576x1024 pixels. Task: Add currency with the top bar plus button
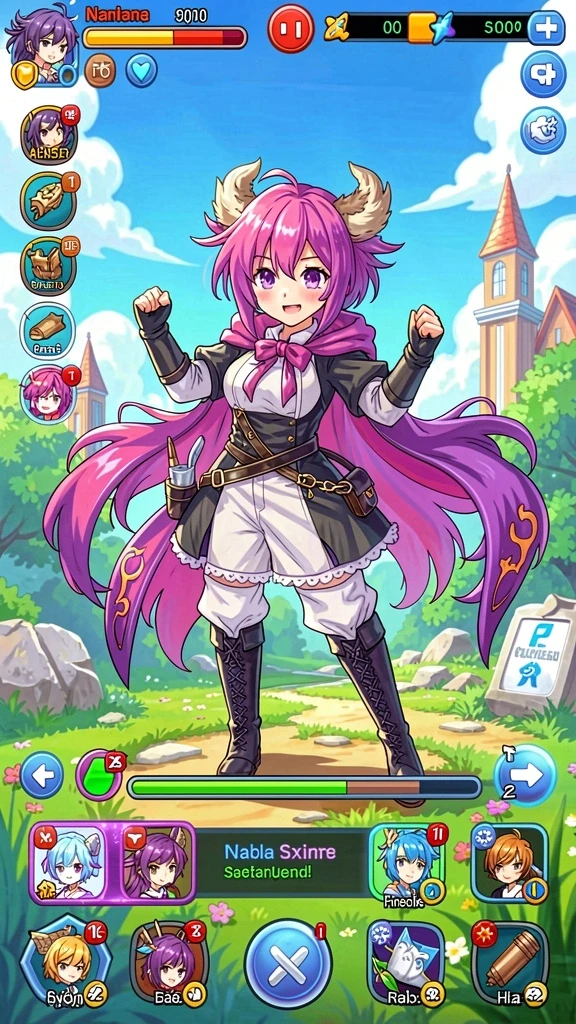coord(545,28)
